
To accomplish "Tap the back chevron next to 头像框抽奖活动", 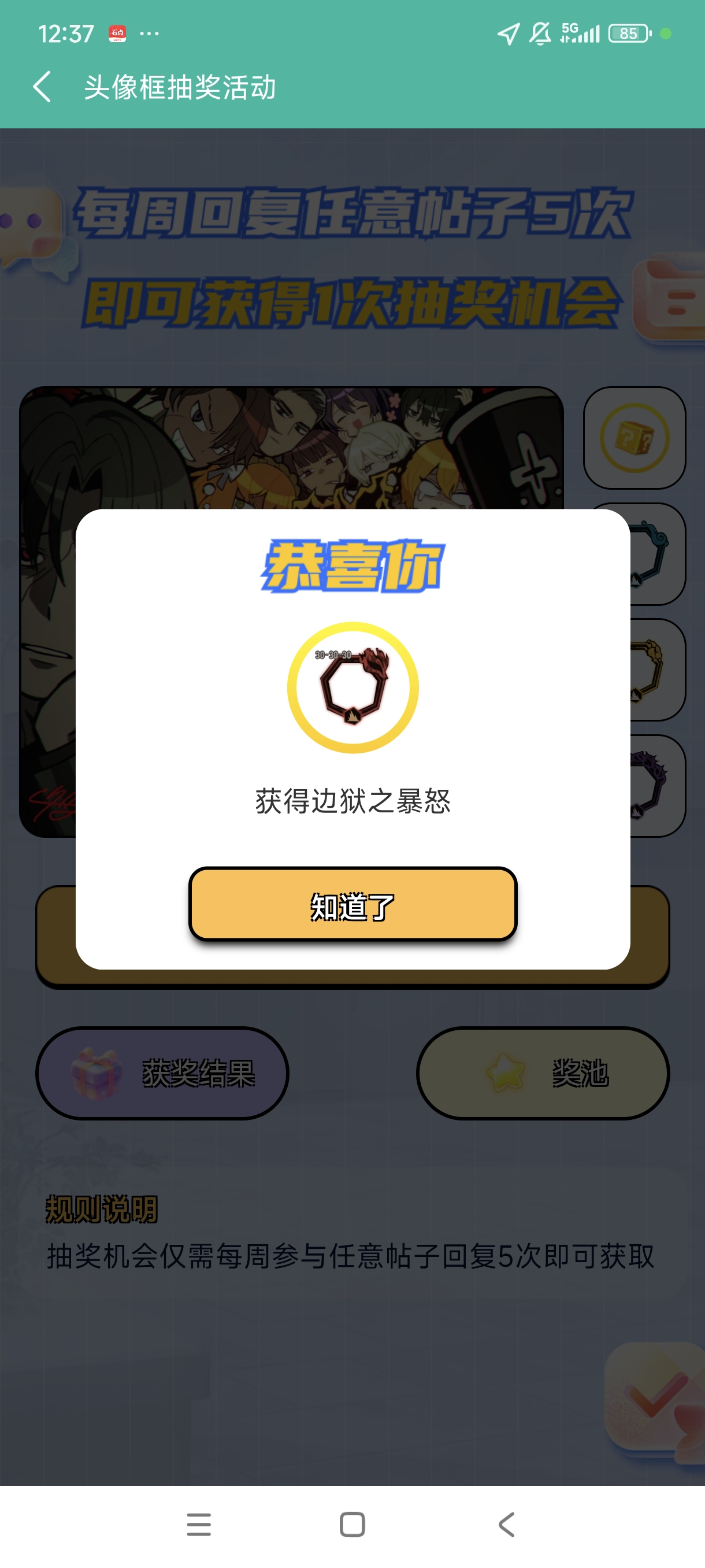I will pyautogui.click(x=43, y=86).
